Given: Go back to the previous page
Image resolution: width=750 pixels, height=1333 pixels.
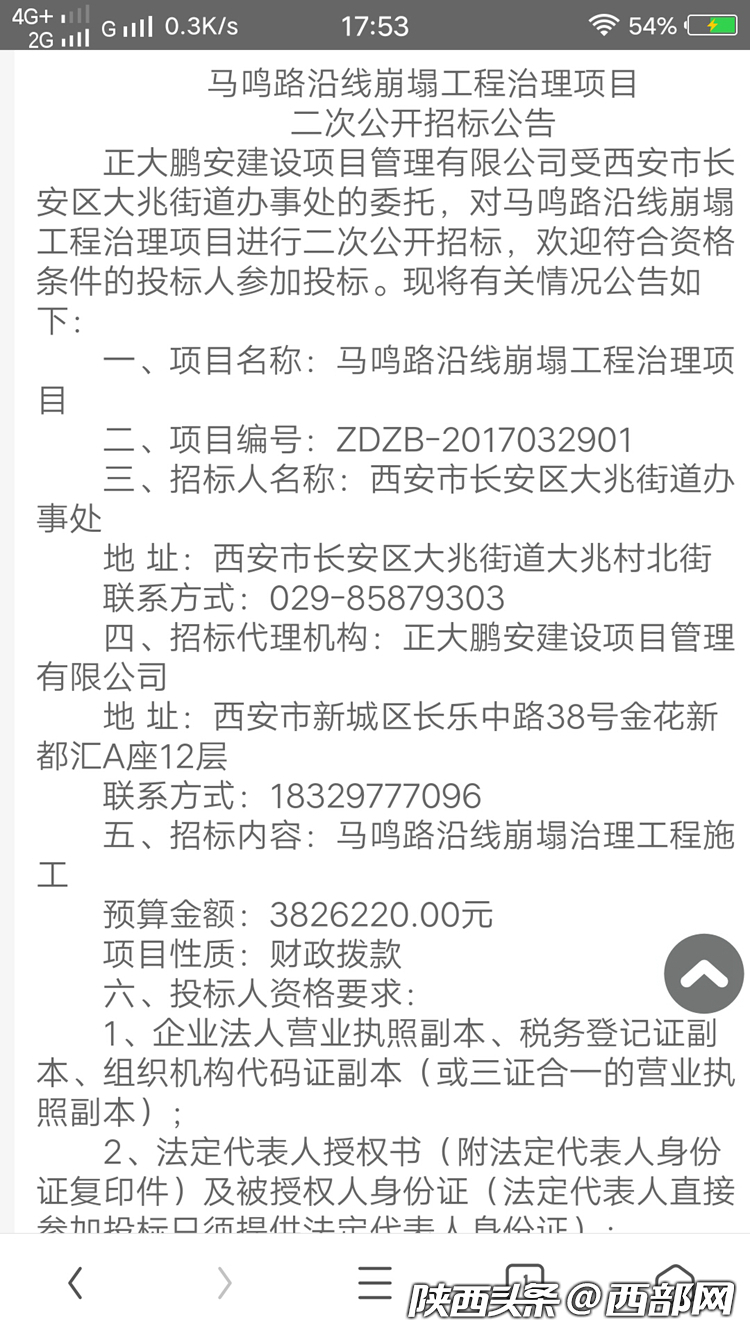Looking at the screenshot, I should (75, 1282).
